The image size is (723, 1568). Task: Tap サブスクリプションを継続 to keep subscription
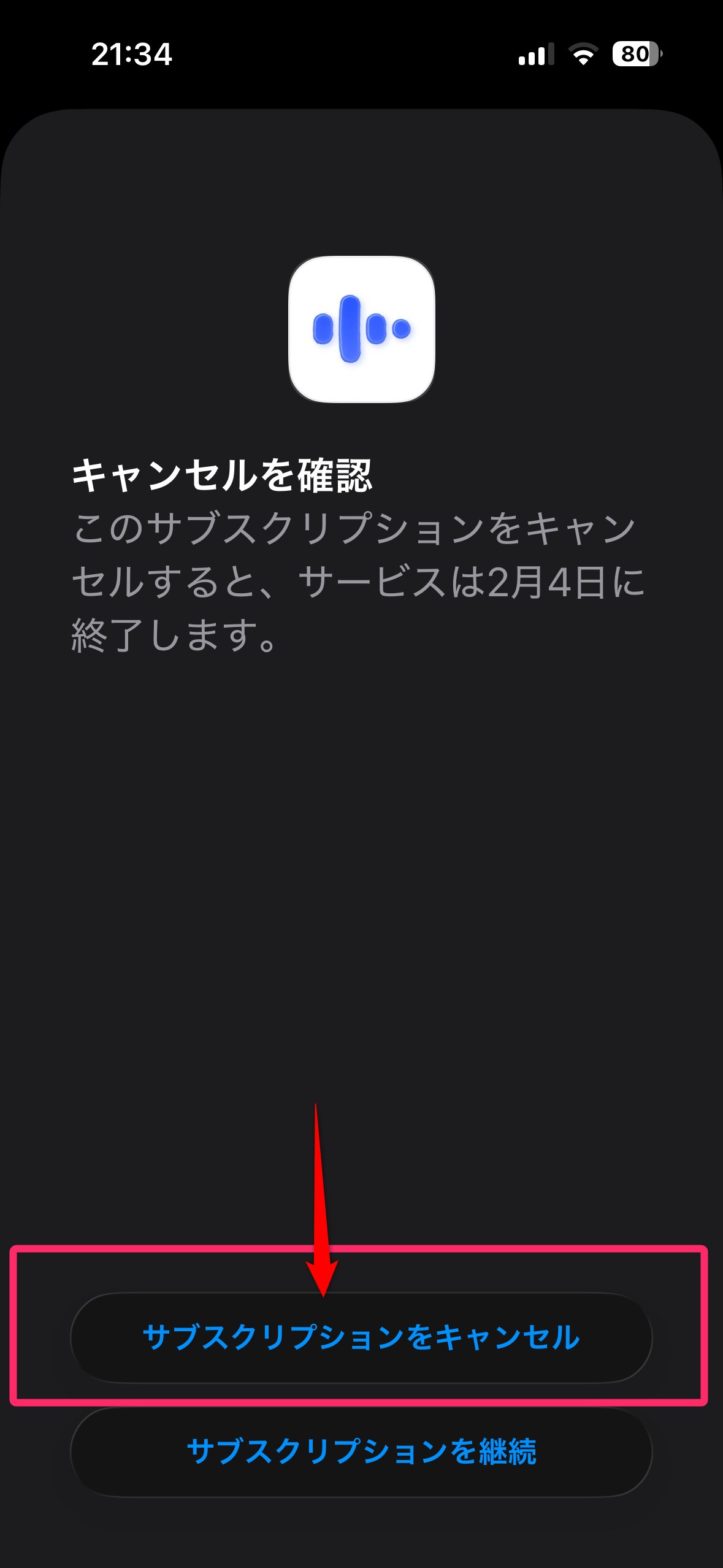[361, 1452]
